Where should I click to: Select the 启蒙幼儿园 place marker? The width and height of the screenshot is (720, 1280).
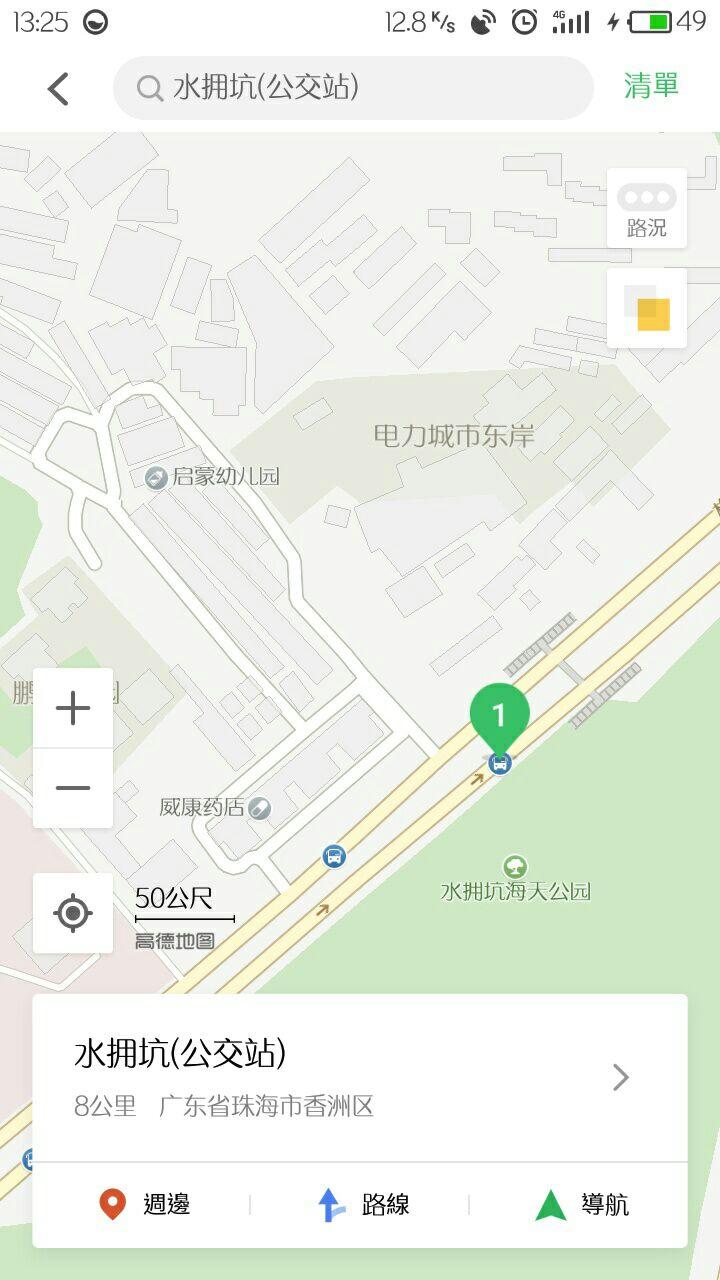pos(156,477)
